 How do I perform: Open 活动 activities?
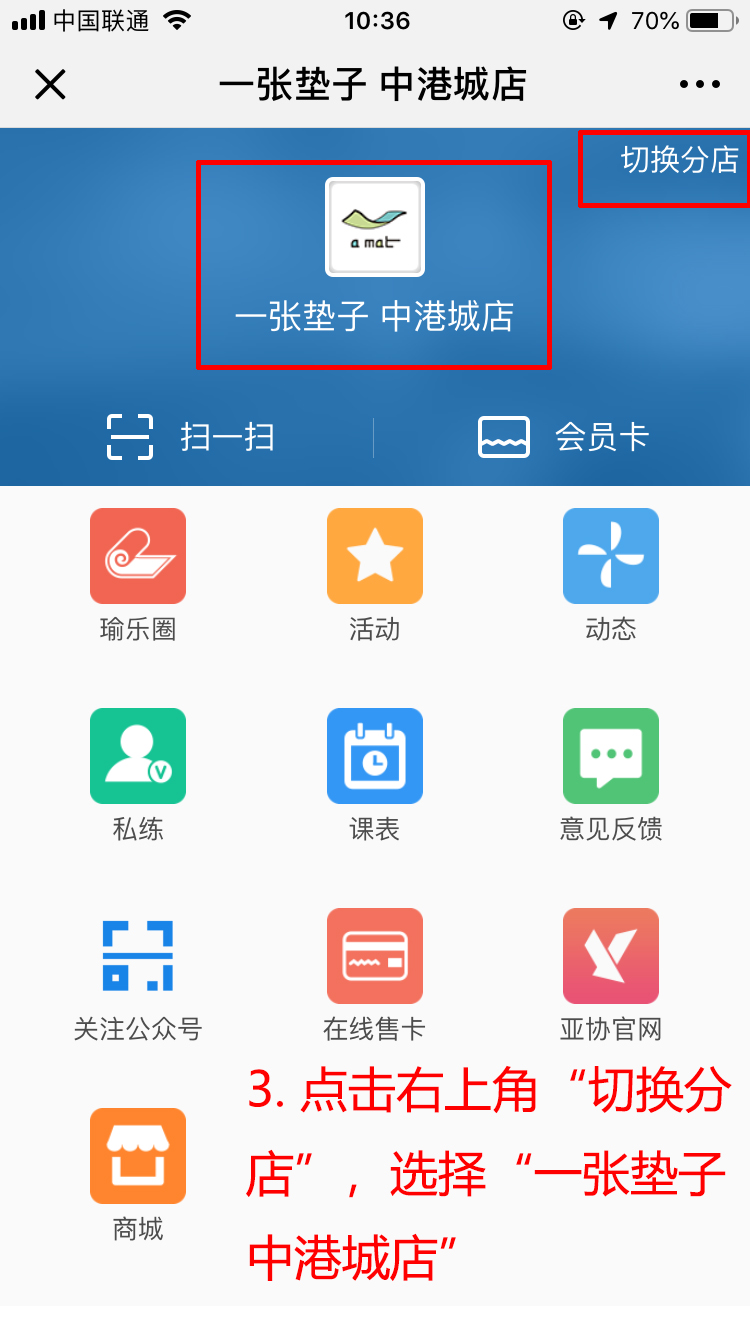click(375, 575)
